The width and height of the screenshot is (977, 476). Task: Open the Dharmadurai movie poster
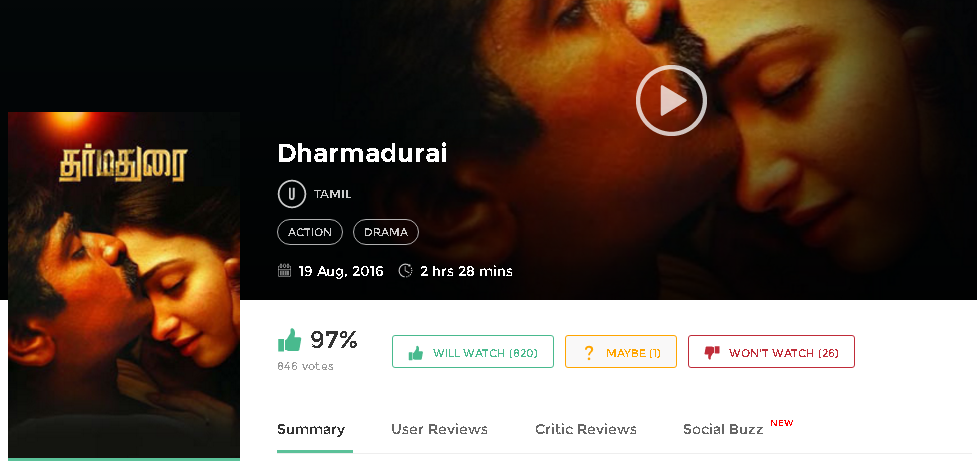tap(124, 285)
